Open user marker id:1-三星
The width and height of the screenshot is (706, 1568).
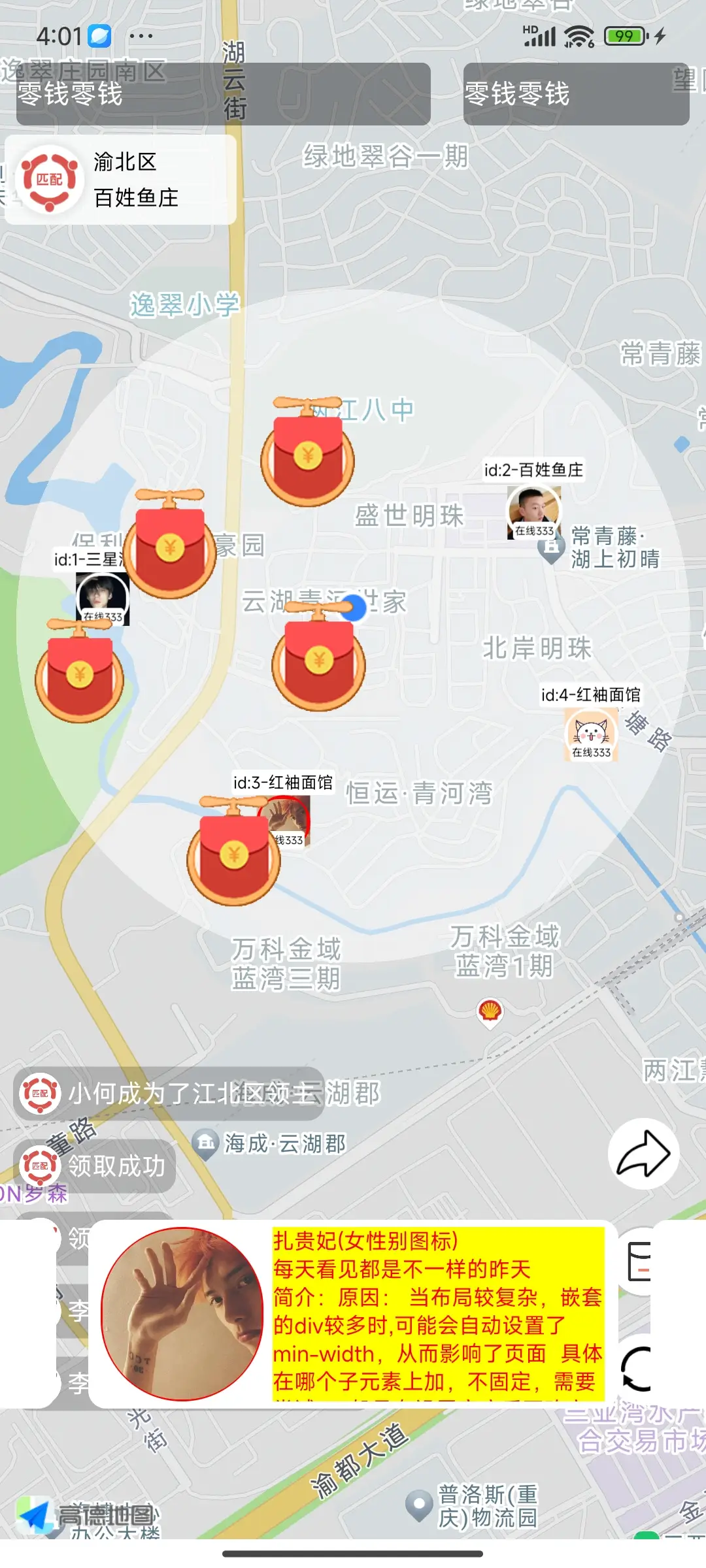(102, 597)
